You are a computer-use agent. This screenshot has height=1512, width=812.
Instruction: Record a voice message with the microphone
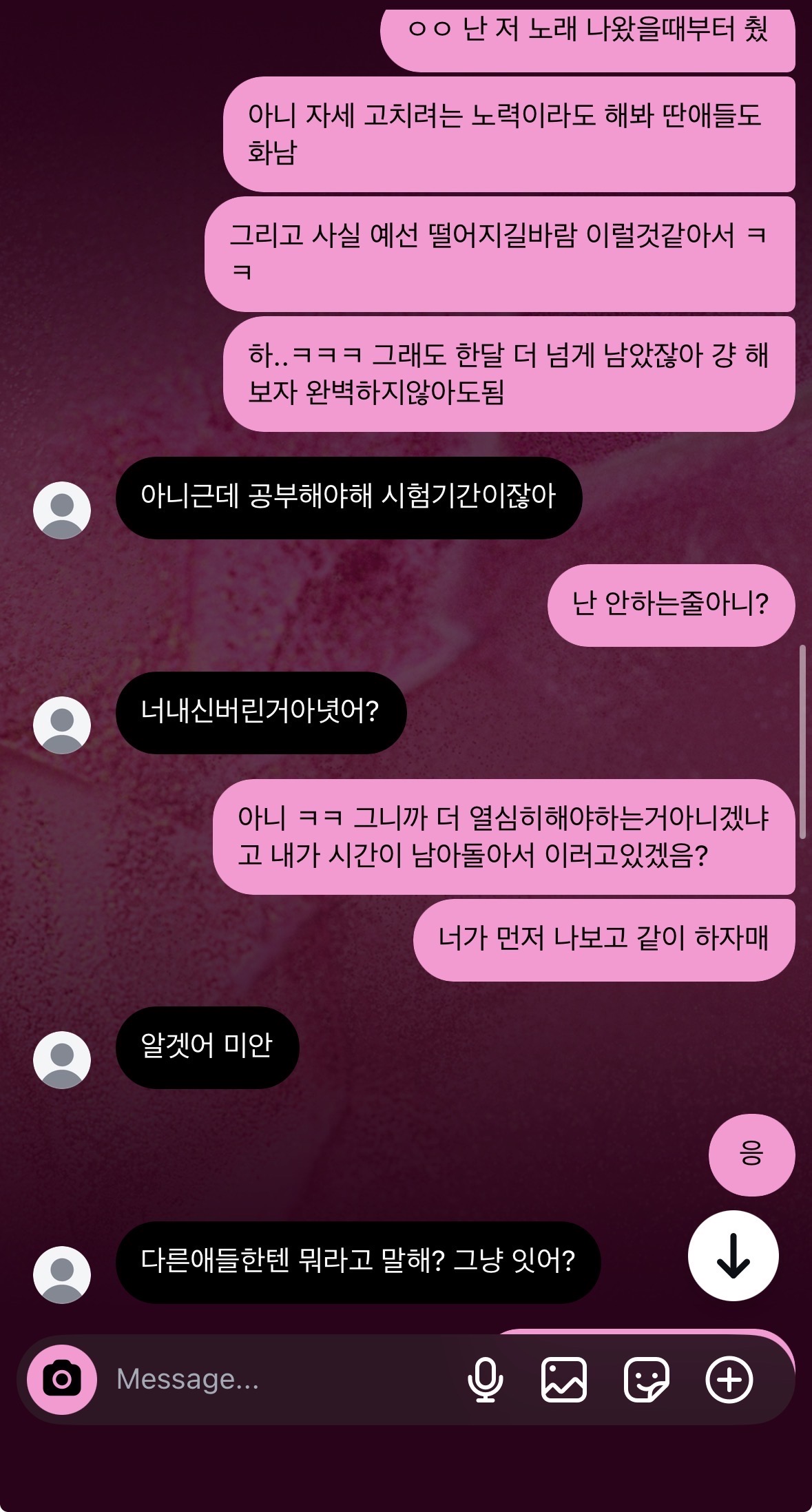coord(485,1379)
